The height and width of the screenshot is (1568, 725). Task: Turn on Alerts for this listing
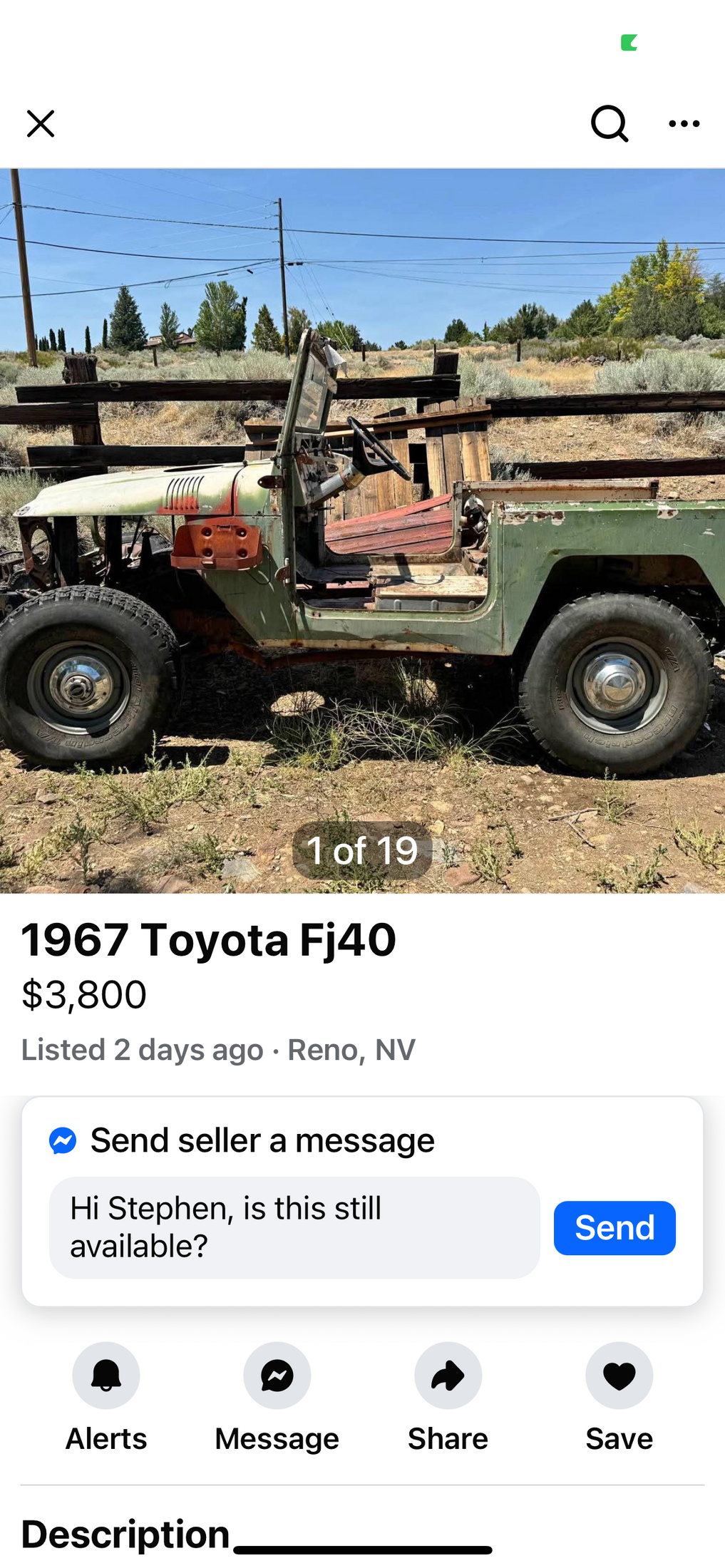click(x=106, y=1376)
